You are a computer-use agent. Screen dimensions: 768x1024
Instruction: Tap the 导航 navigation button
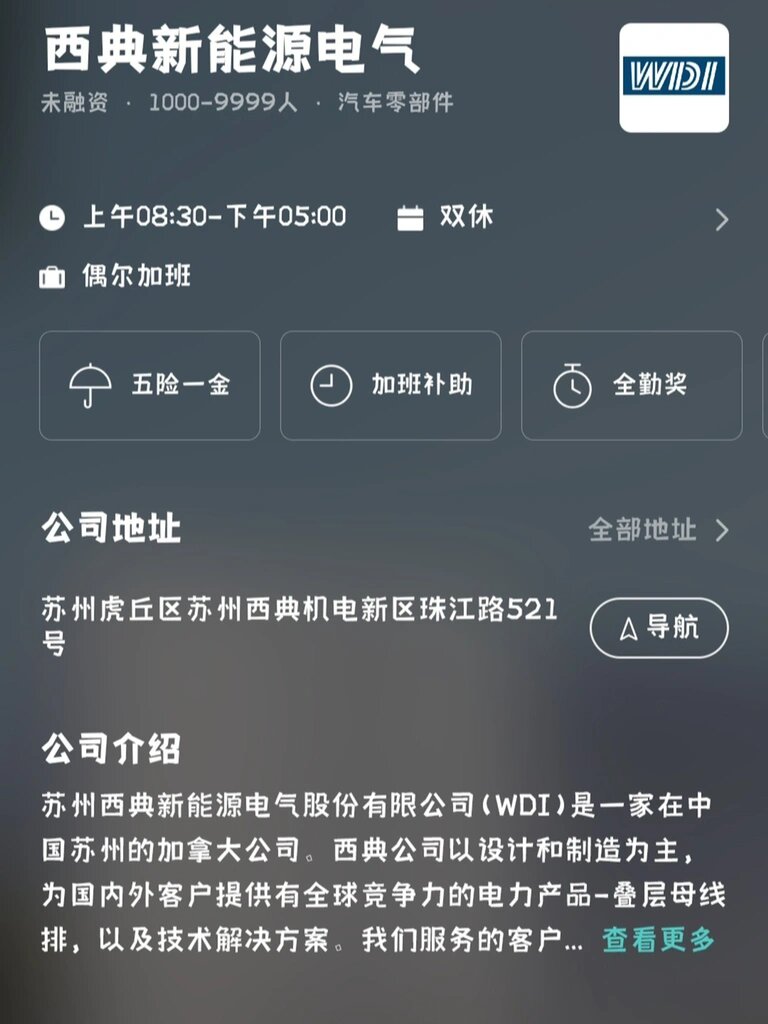click(659, 628)
